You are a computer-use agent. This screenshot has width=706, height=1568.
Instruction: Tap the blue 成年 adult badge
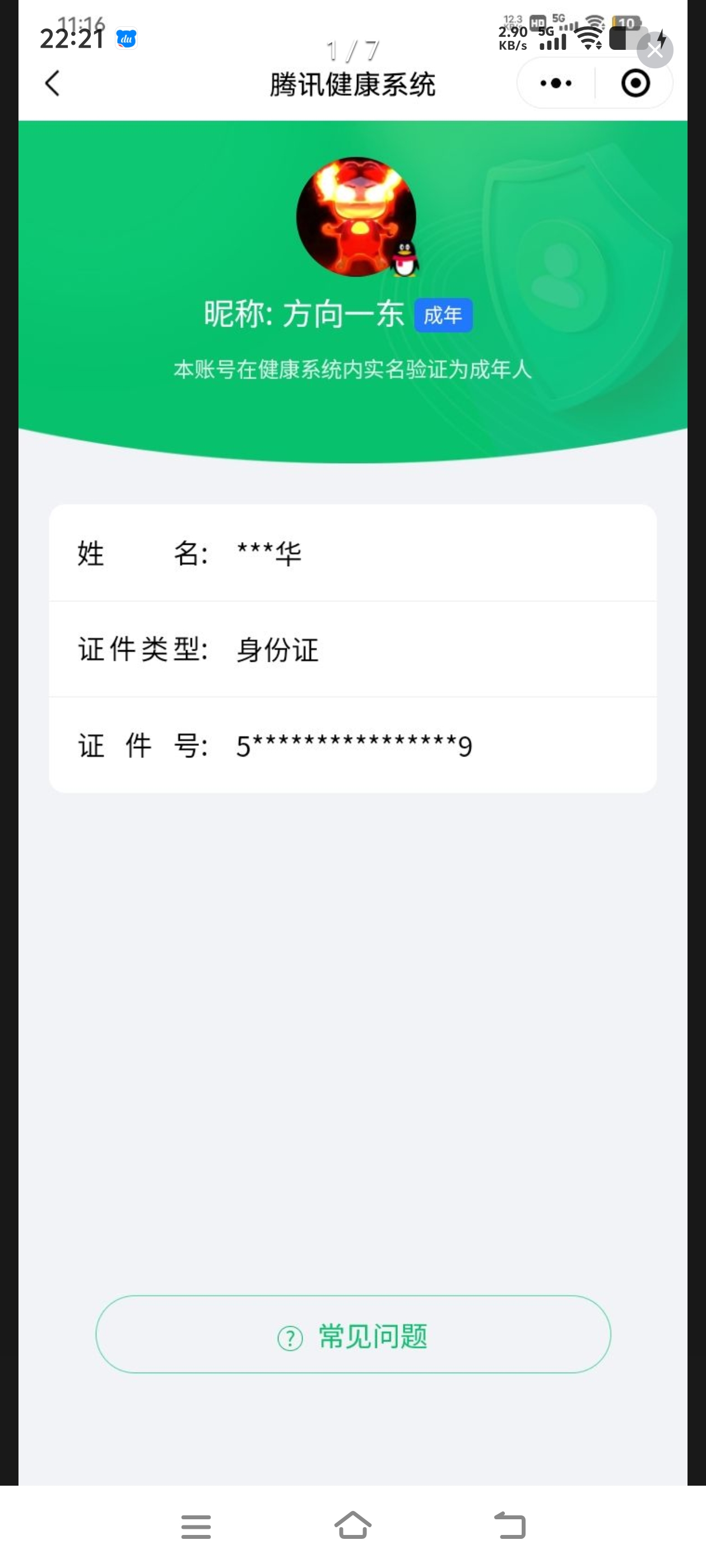pyautogui.click(x=443, y=315)
